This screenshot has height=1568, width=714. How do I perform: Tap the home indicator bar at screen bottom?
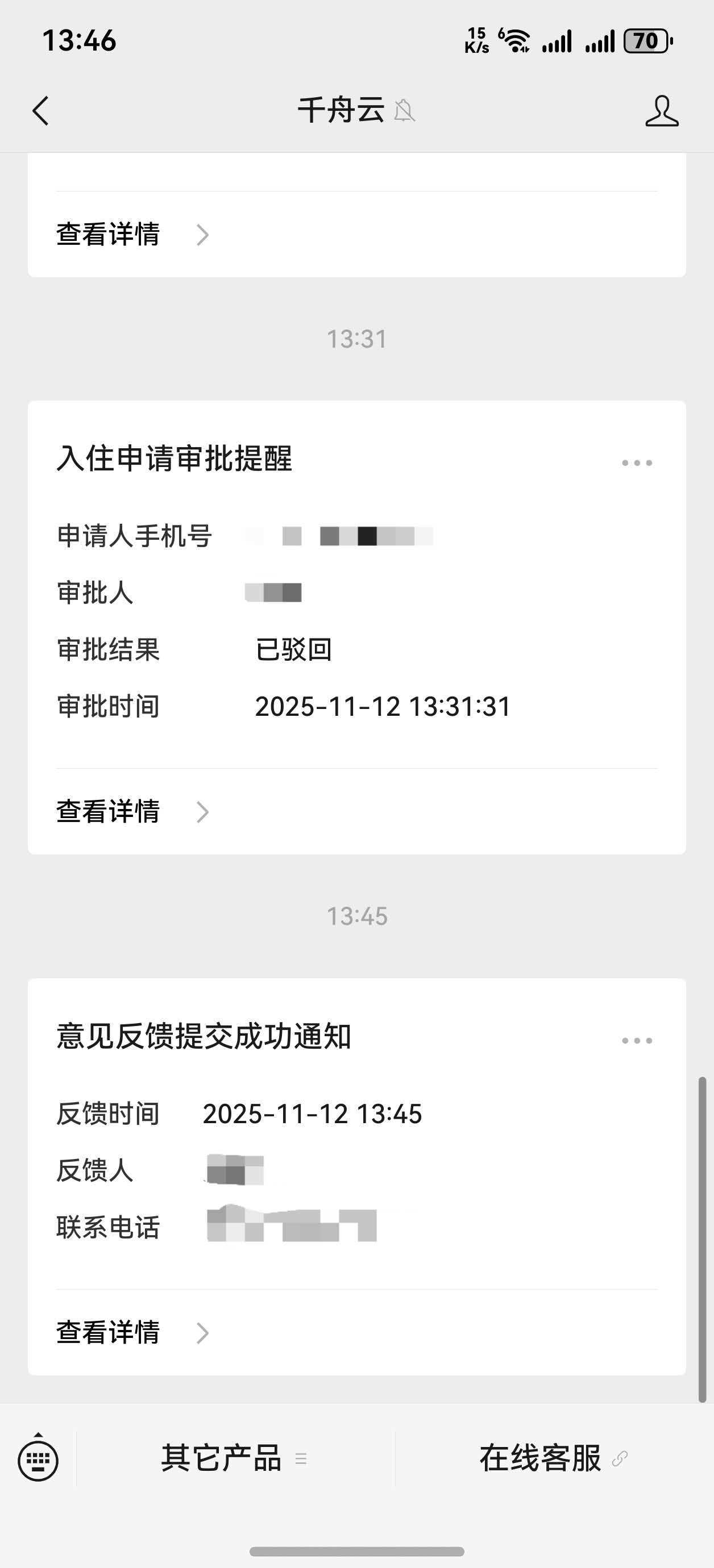[357, 1552]
